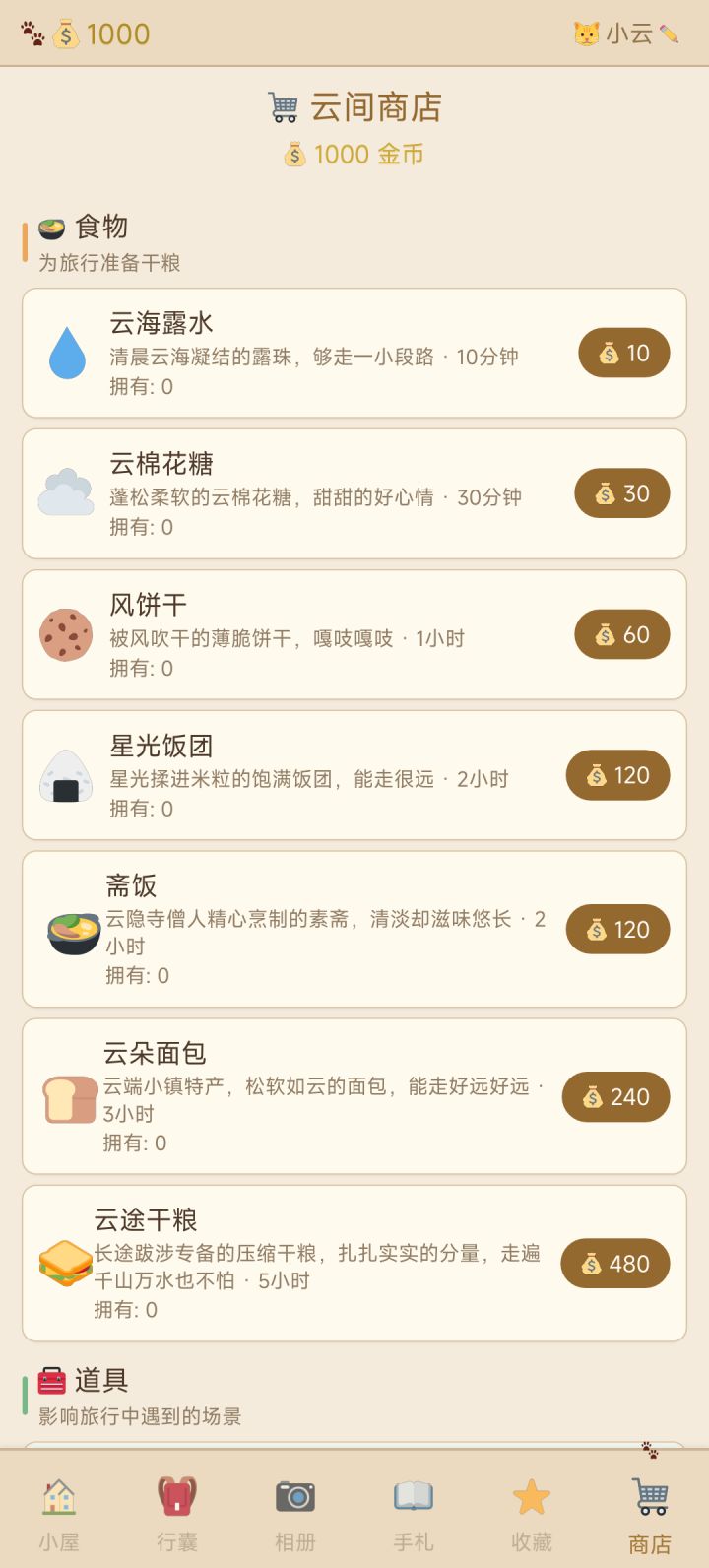
Task: Buy 云棉花糖 for 30 coins
Action: pos(621,493)
